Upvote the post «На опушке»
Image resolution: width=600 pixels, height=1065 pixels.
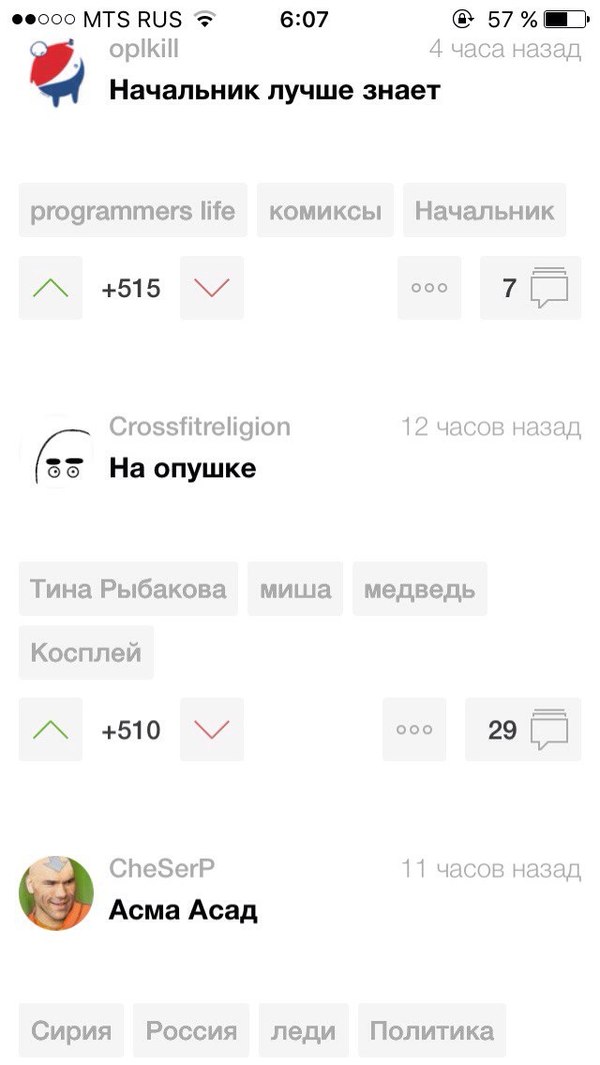[x=50, y=730]
